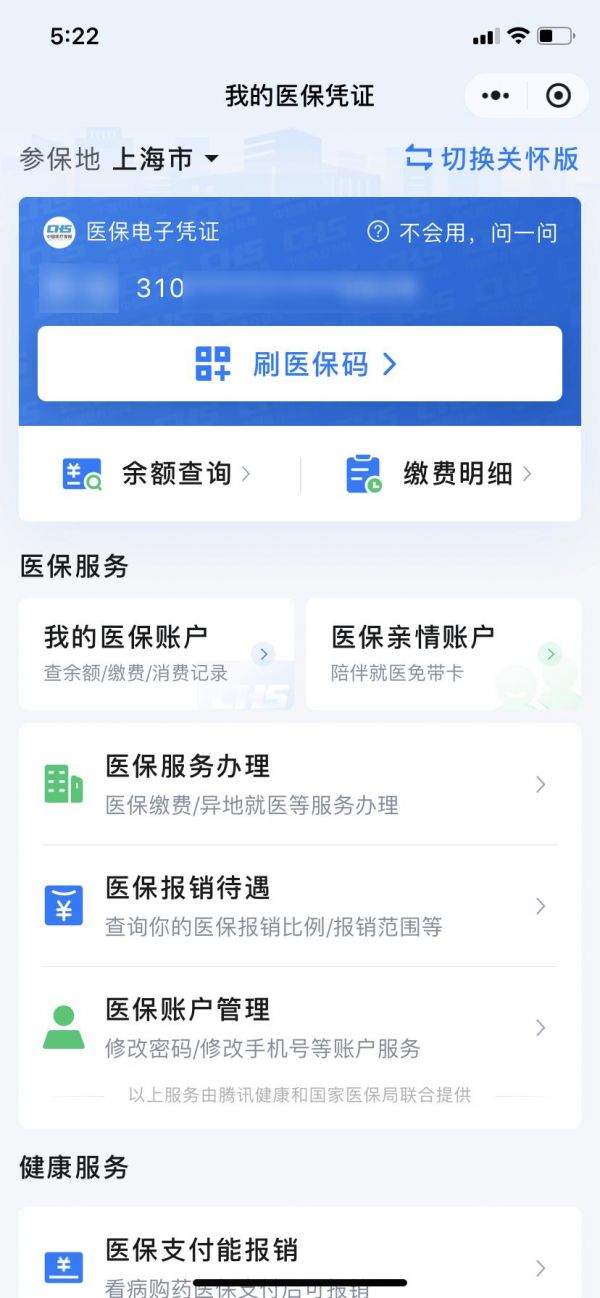Viewport: 600px width, 1298px height.
Task: Open the mini program more-options menu
Action: click(x=495, y=96)
